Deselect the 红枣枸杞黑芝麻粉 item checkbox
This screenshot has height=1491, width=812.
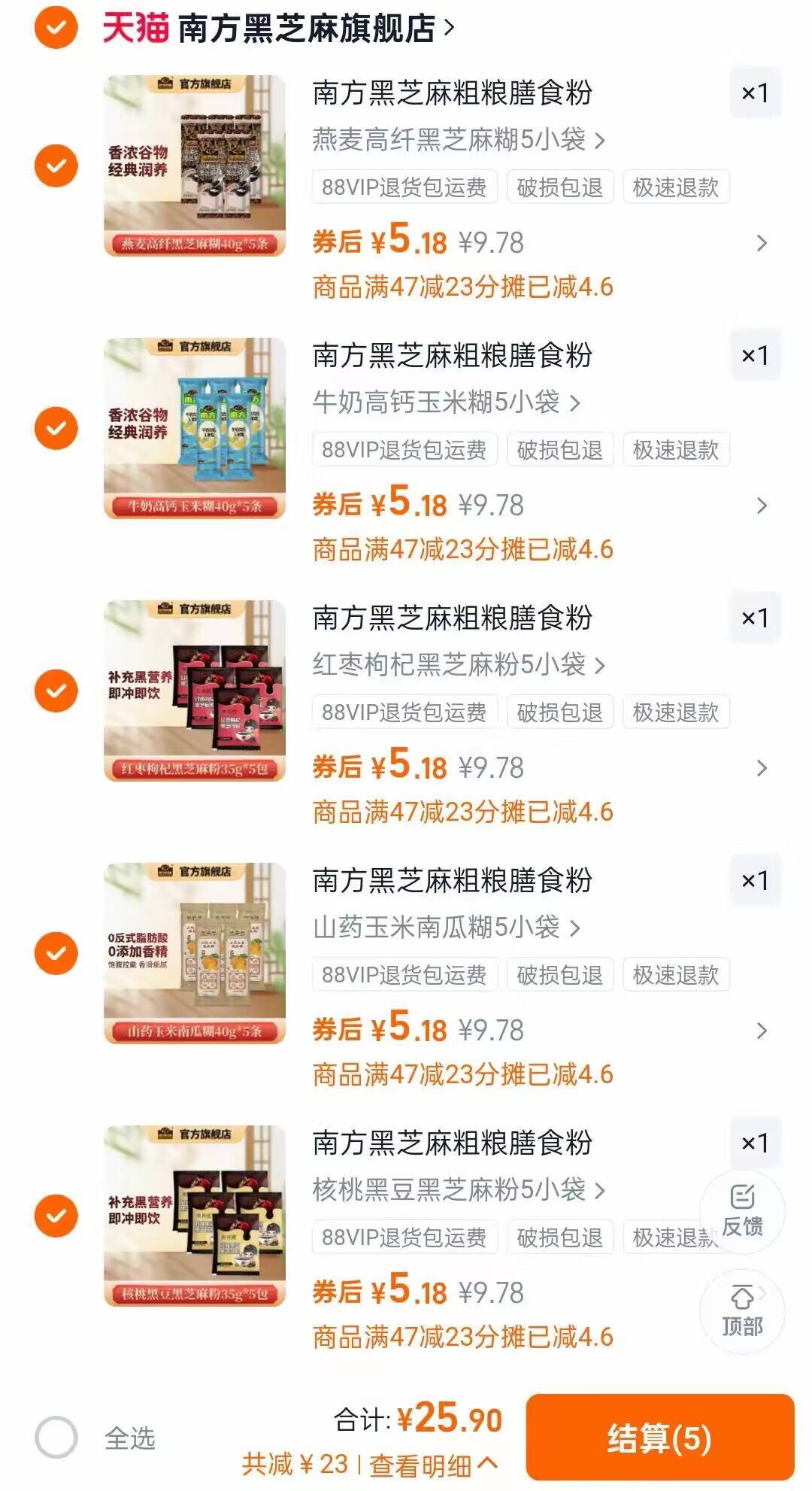point(56,691)
